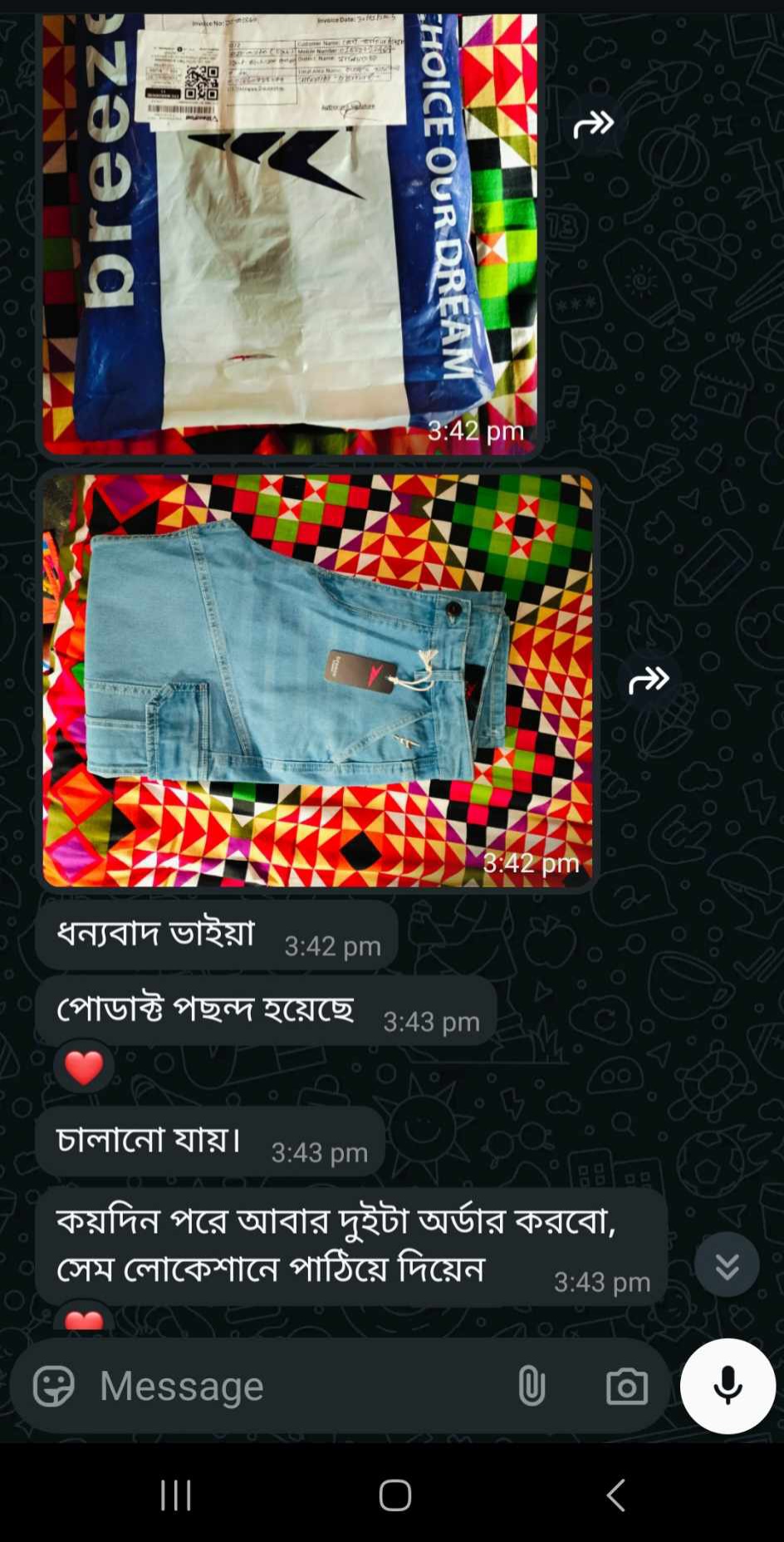The height and width of the screenshot is (1542, 784).
Task: Open the breeze package photo
Action: point(290,233)
